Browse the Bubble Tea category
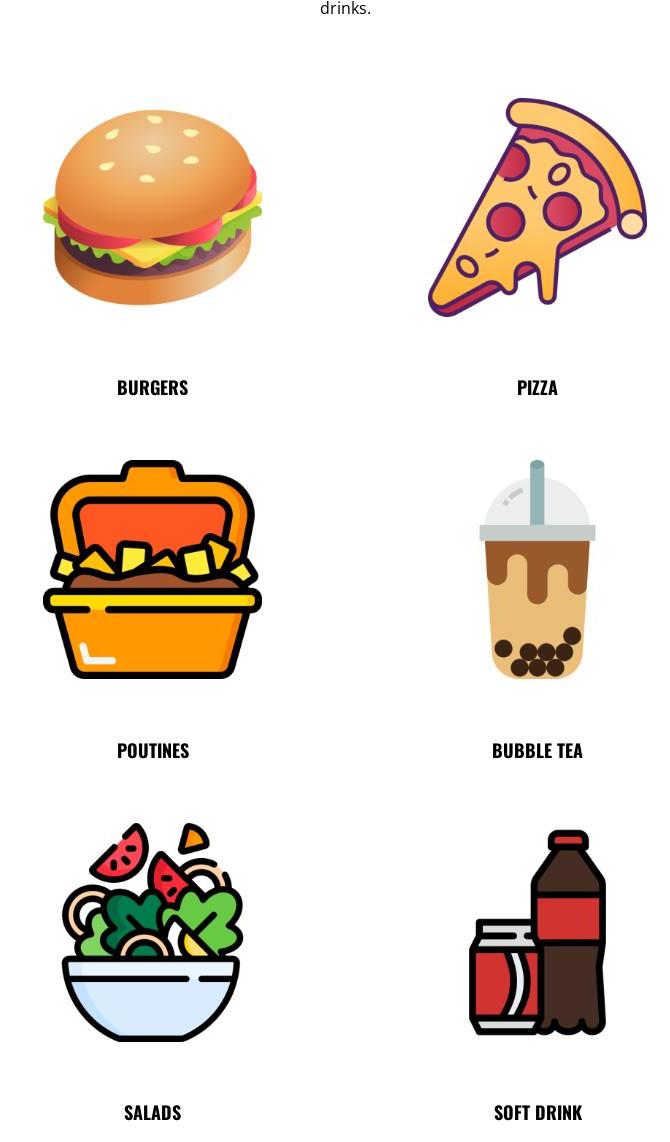The height and width of the screenshot is (1142, 670). coord(537,570)
